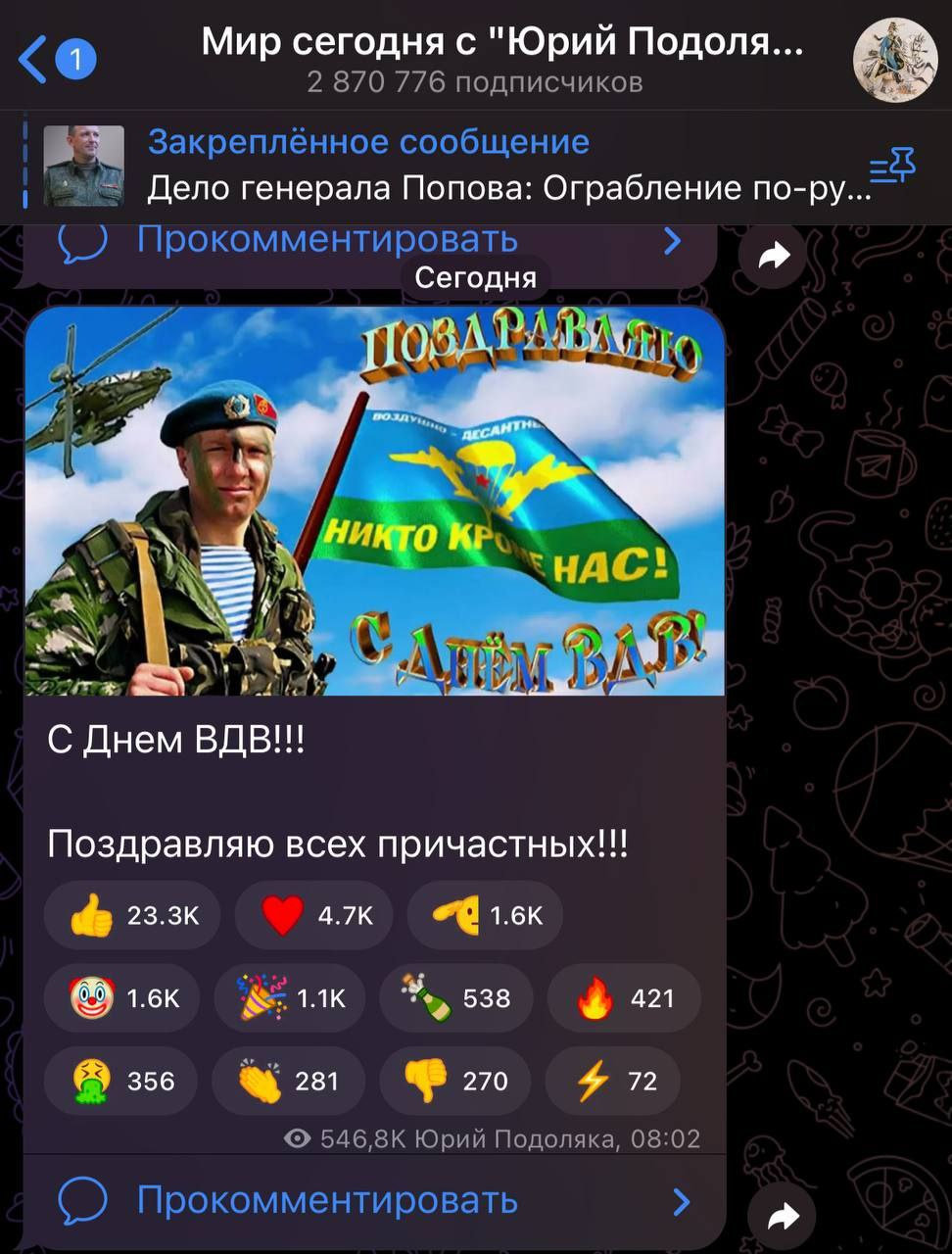Tap the saluting face reaction, 1.6K

[x=485, y=915]
